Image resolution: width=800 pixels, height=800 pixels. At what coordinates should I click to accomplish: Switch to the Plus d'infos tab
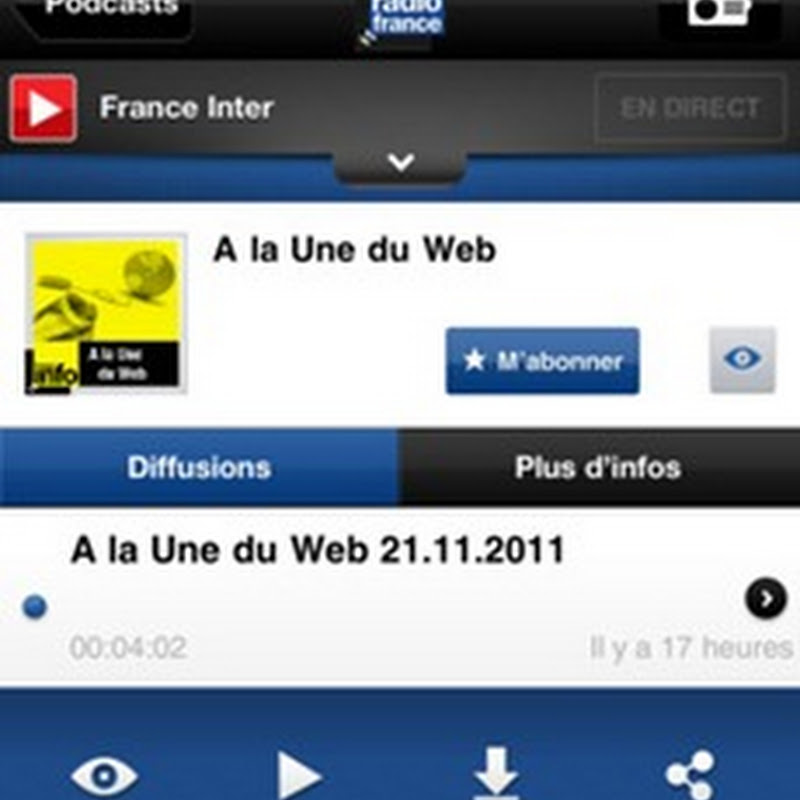tap(598, 467)
